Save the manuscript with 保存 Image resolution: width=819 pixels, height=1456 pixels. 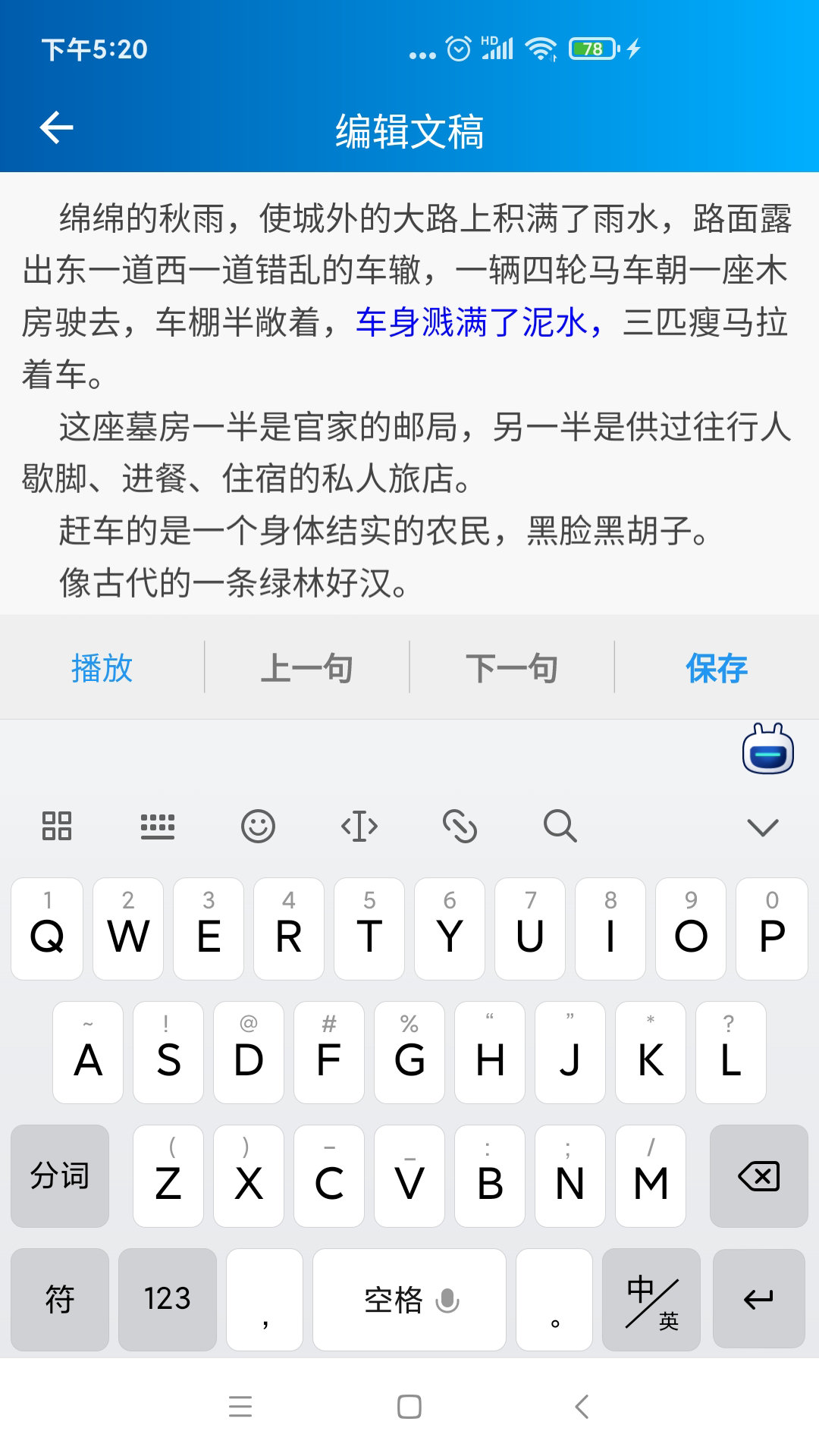coord(717,668)
